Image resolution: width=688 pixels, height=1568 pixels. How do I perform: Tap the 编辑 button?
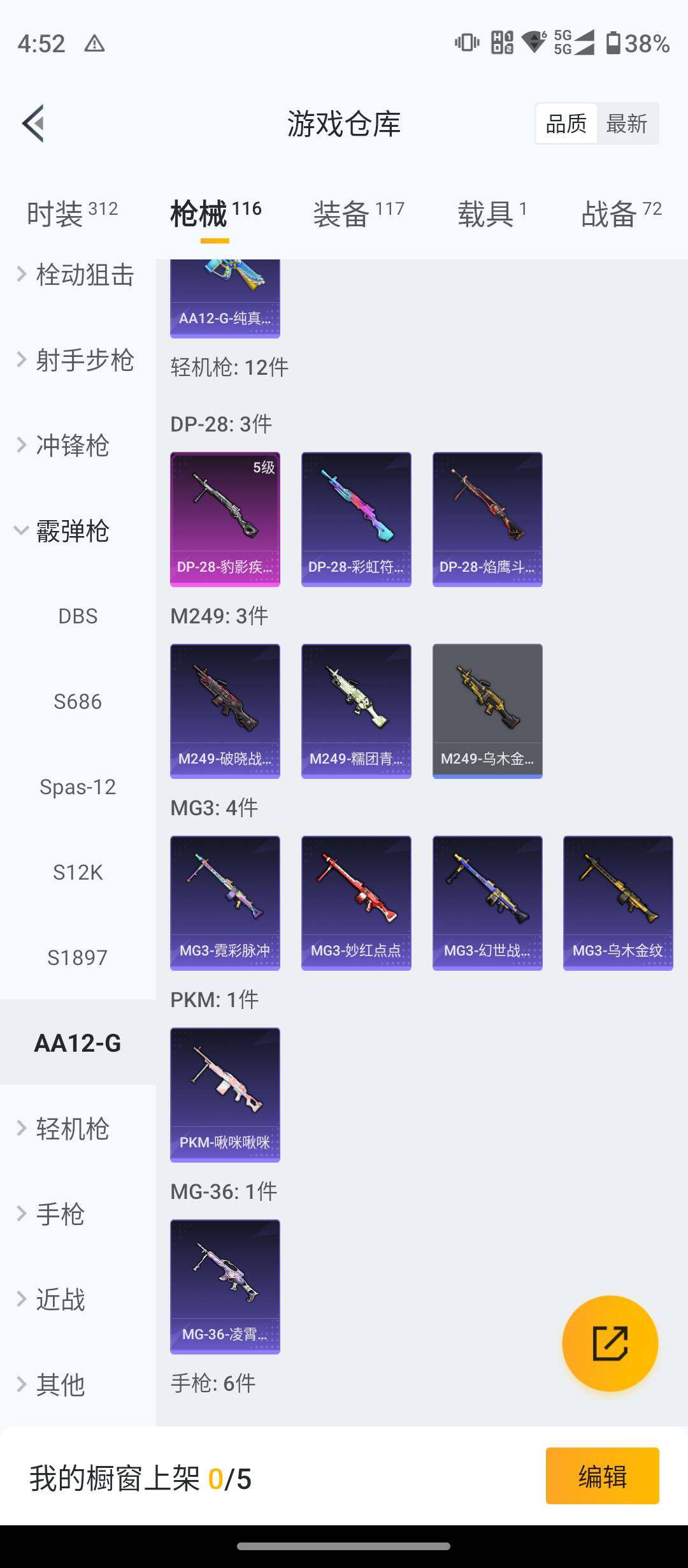click(x=603, y=1476)
